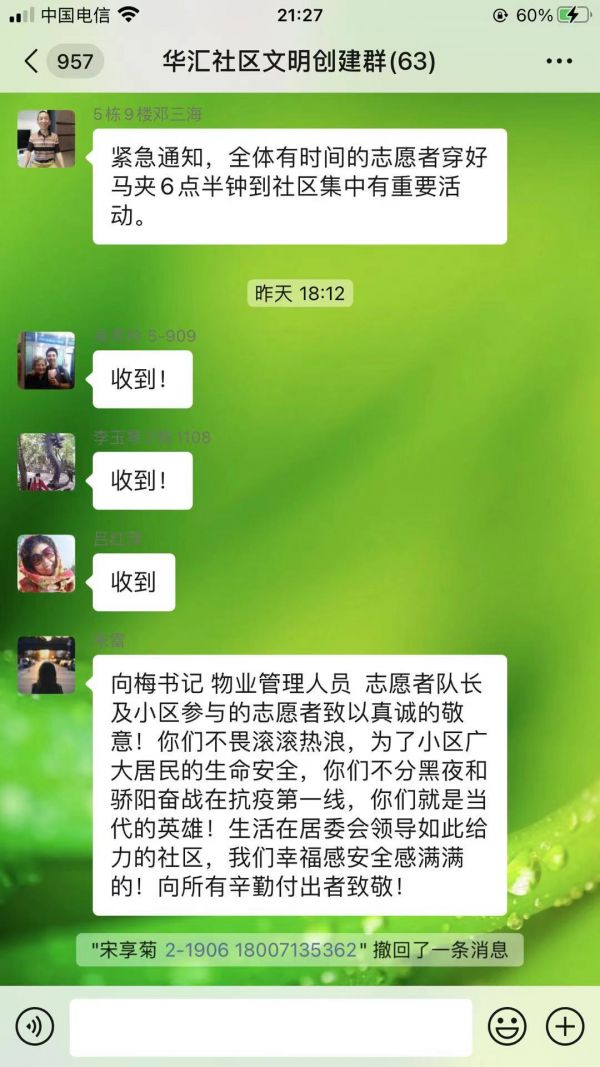Go back to the chat list
The height and width of the screenshot is (1067, 600).
[32, 61]
